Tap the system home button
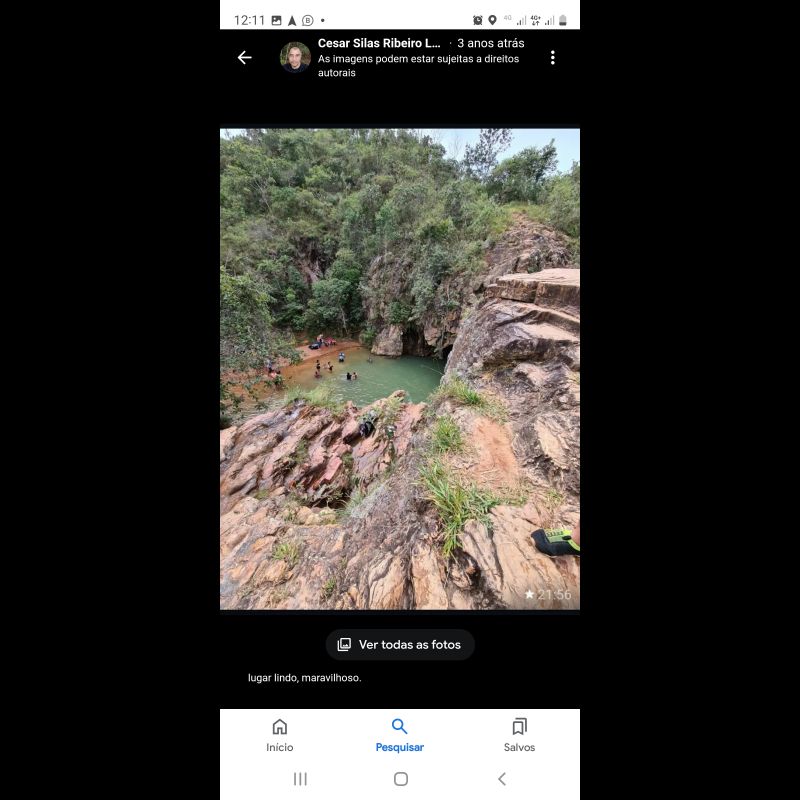The width and height of the screenshot is (800, 800). (400, 779)
